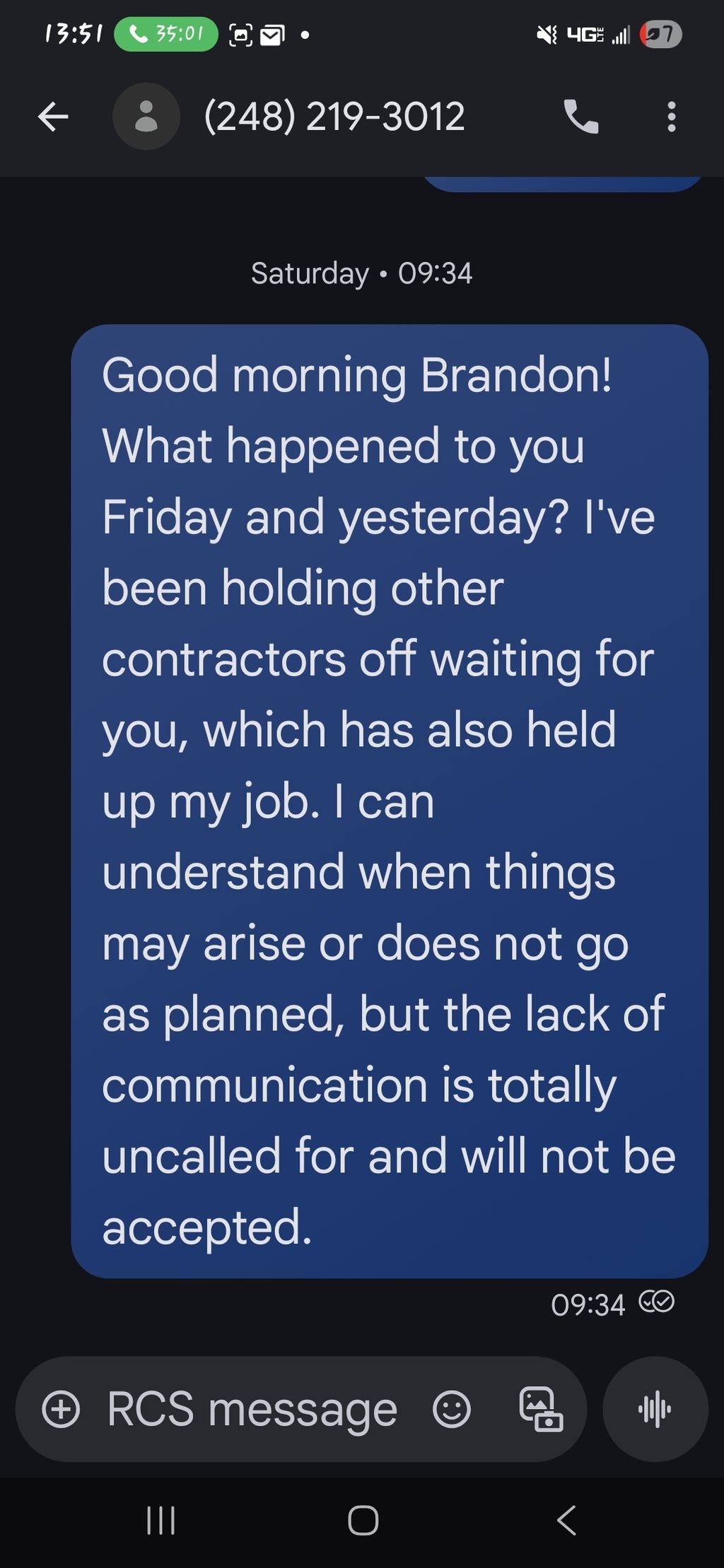Attach a photo from gallery or camera
This screenshot has width=724, height=1568.
[541, 1409]
